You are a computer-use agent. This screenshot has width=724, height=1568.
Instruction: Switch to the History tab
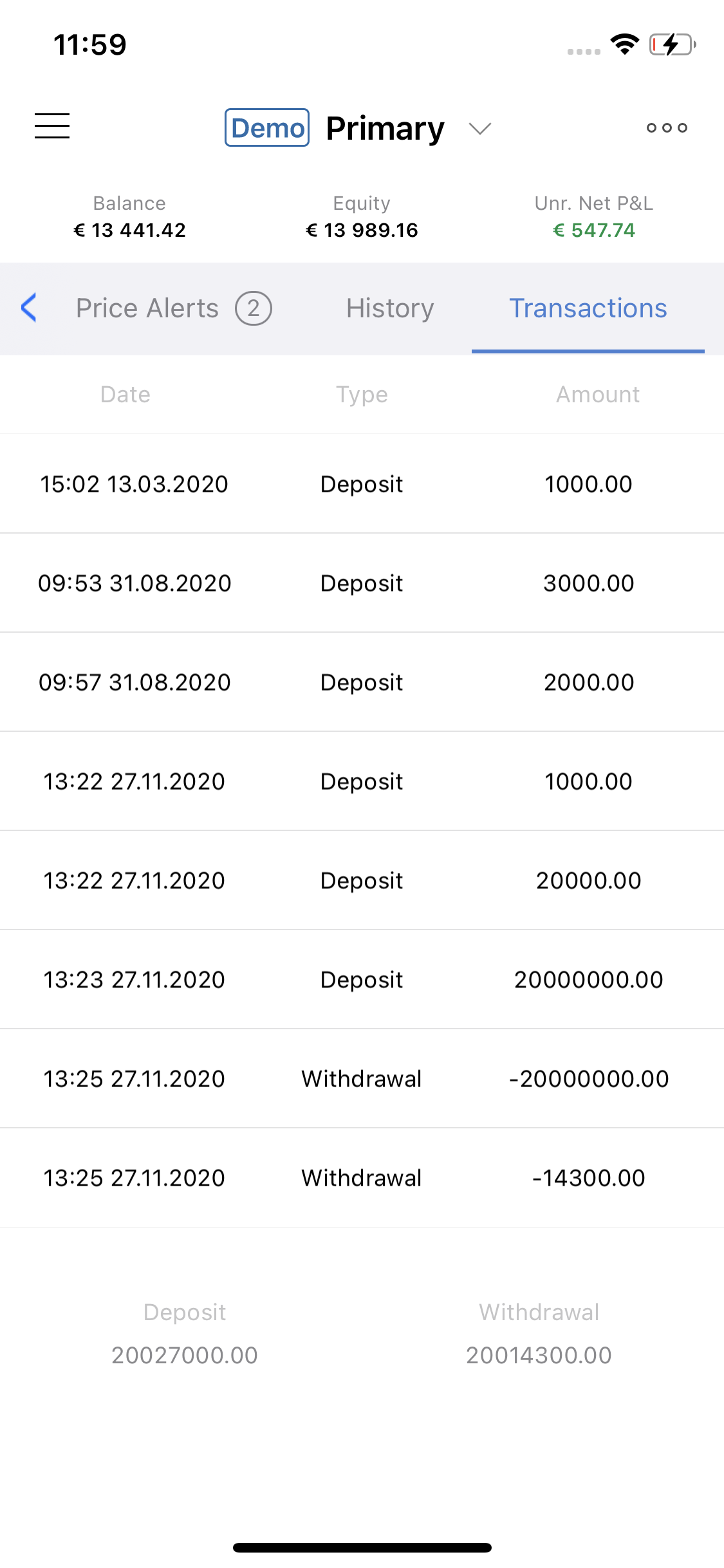tap(390, 308)
